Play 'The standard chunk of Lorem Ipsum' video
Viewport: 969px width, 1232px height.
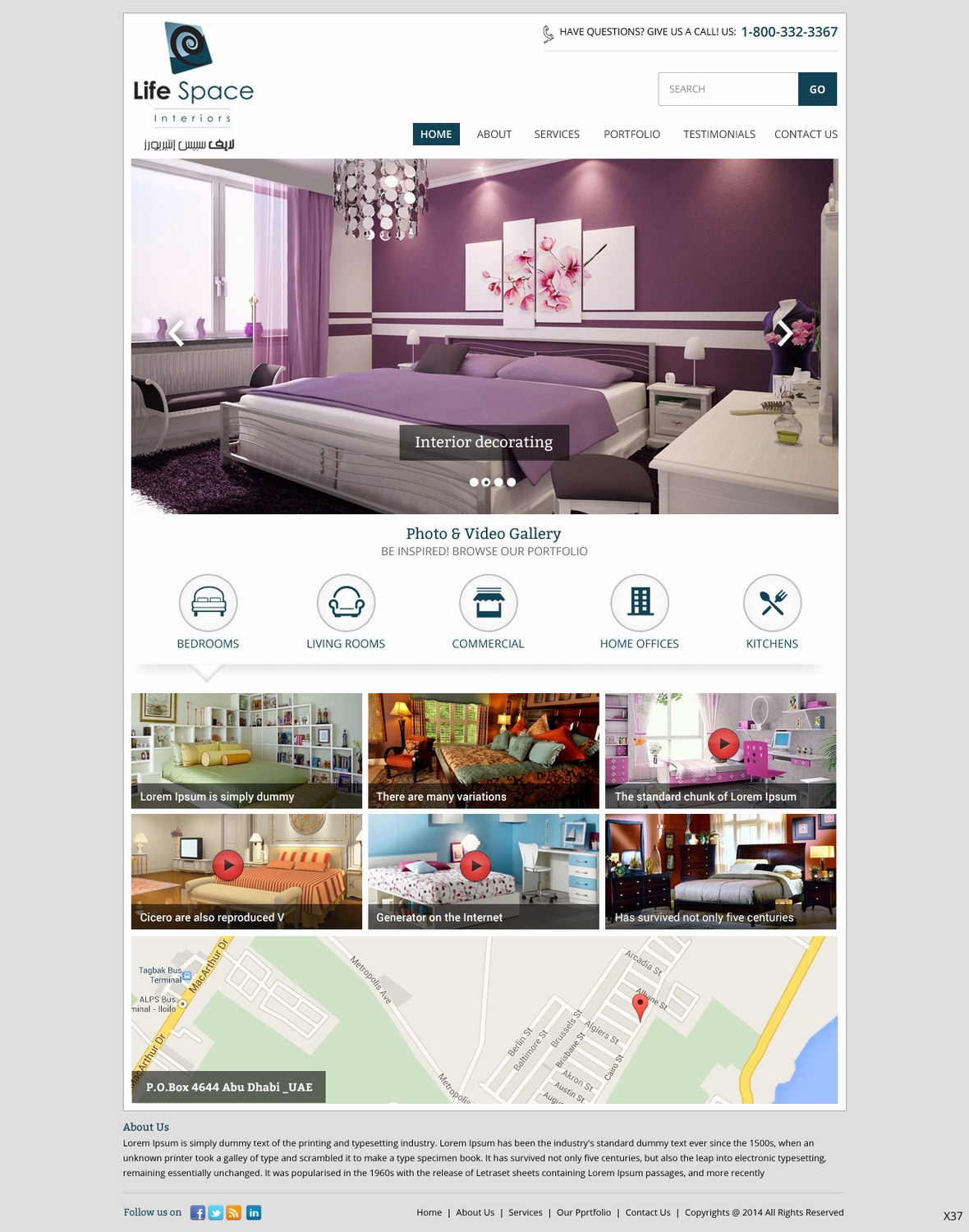(x=723, y=743)
